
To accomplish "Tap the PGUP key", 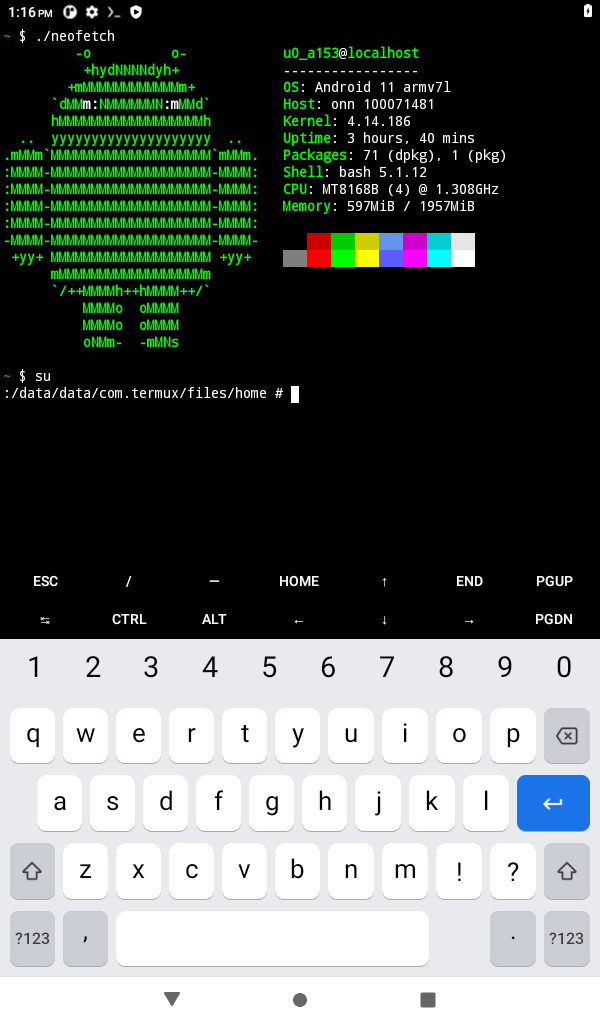I will (x=554, y=581).
